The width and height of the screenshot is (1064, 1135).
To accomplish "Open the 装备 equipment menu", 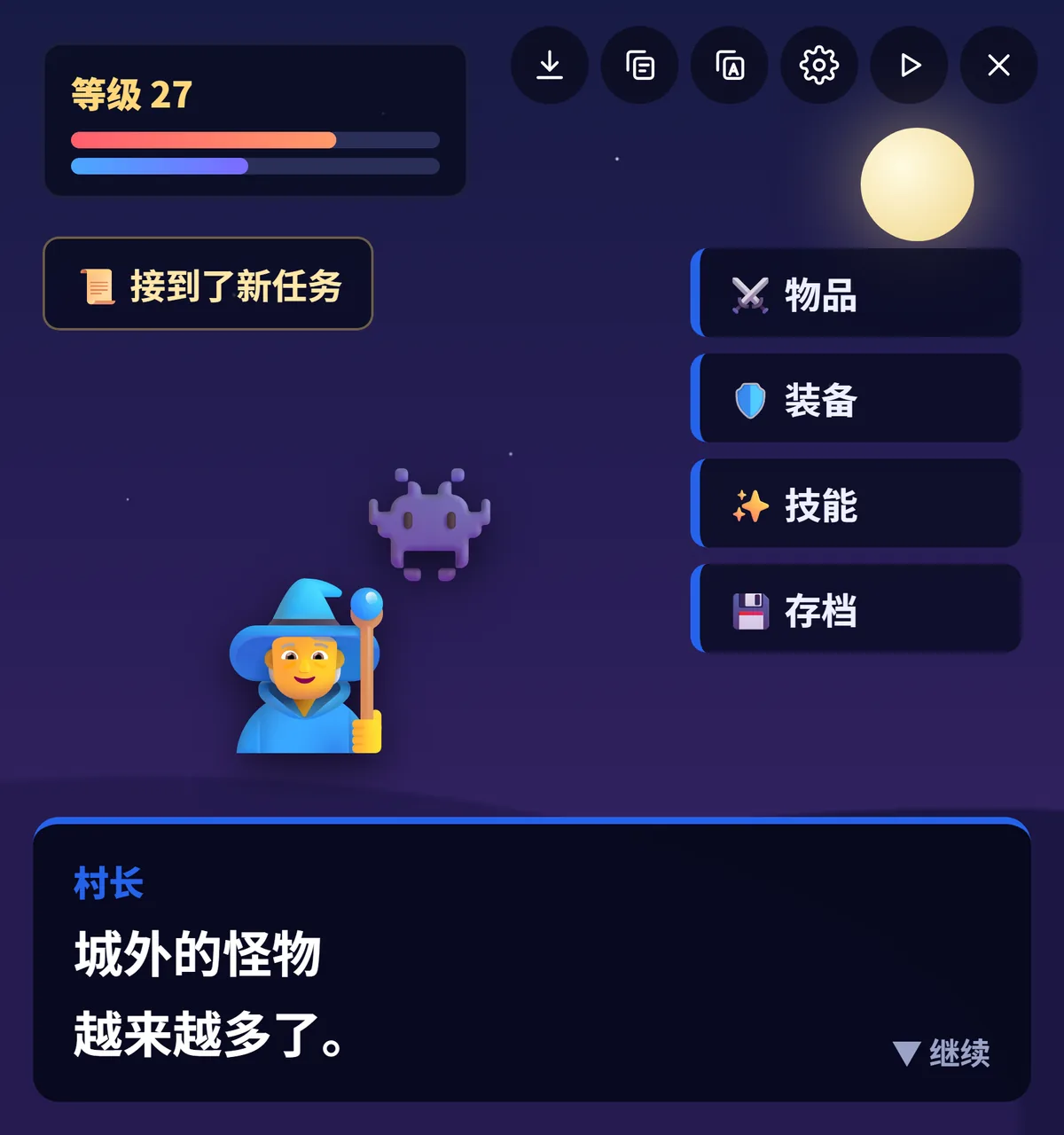I will (x=856, y=398).
